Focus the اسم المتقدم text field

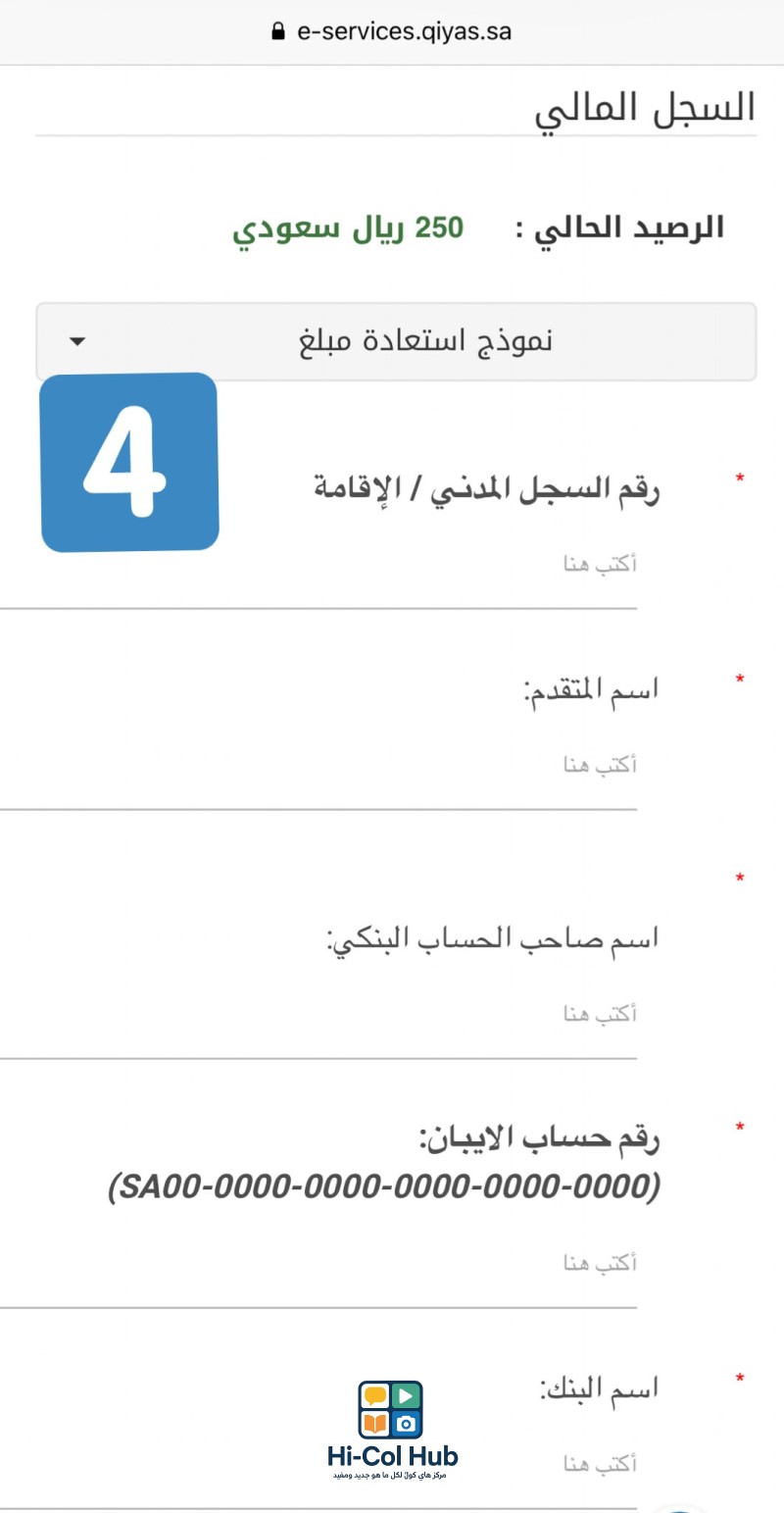pyautogui.click(x=392, y=765)
